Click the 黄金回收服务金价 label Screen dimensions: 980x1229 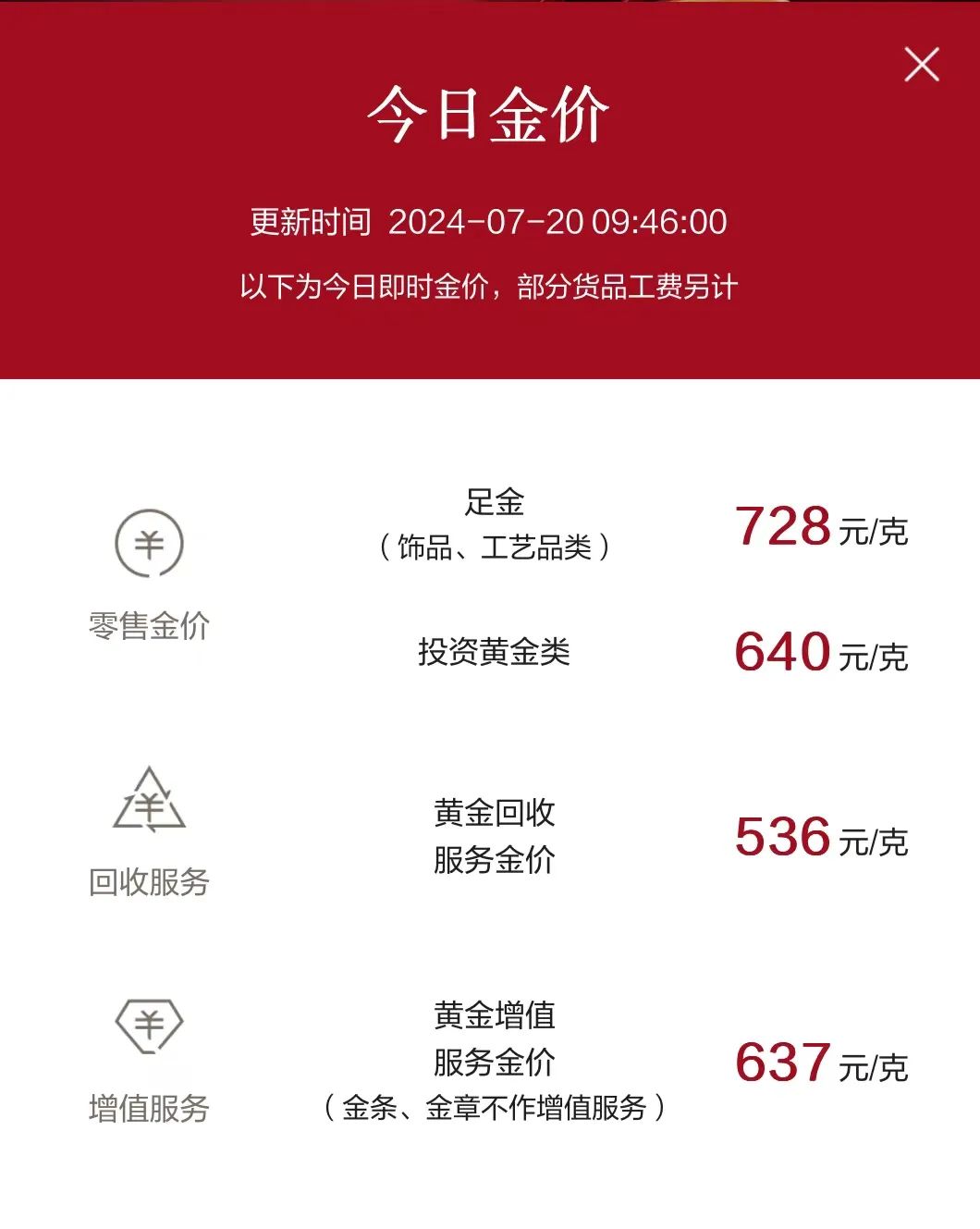point(496,837)
